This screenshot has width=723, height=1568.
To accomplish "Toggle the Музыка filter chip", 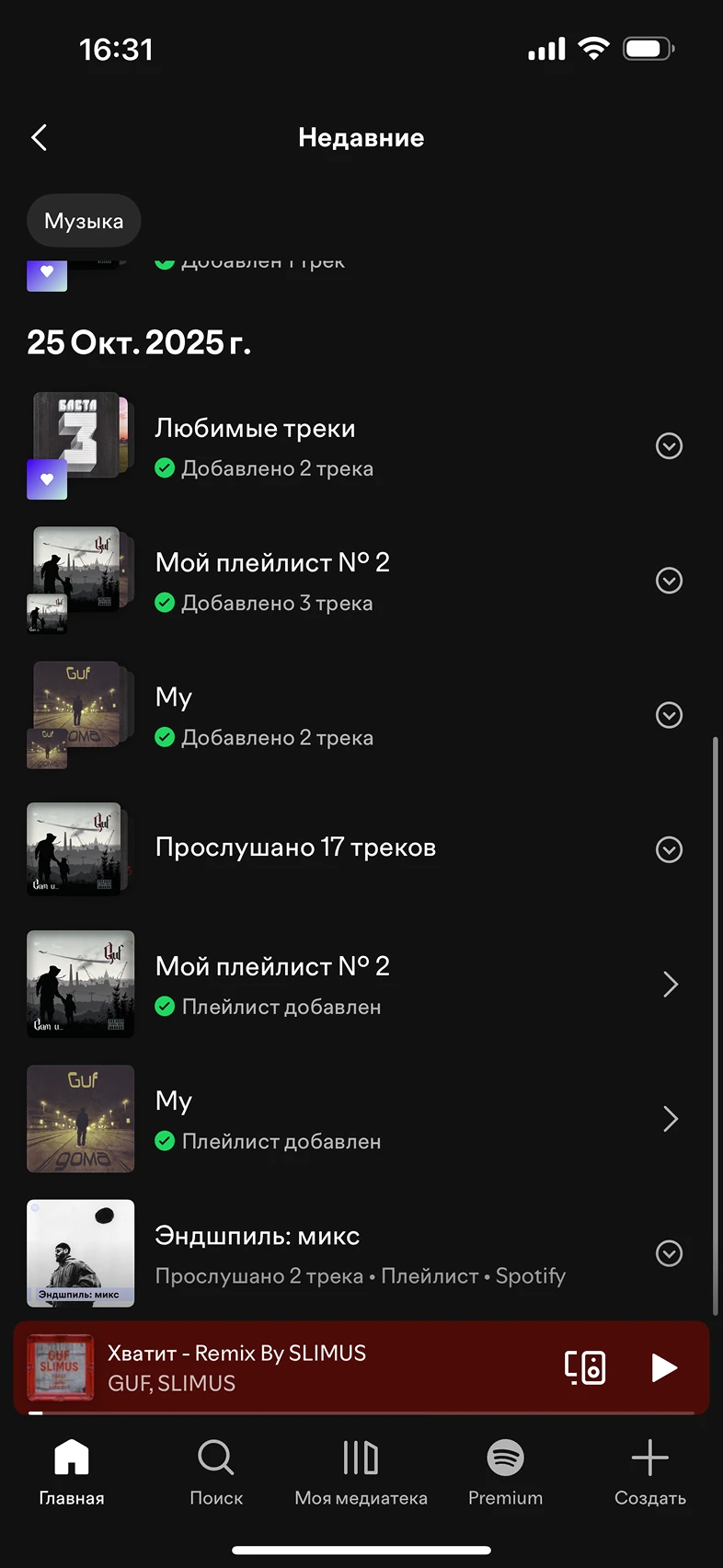I will pos(84,221).
